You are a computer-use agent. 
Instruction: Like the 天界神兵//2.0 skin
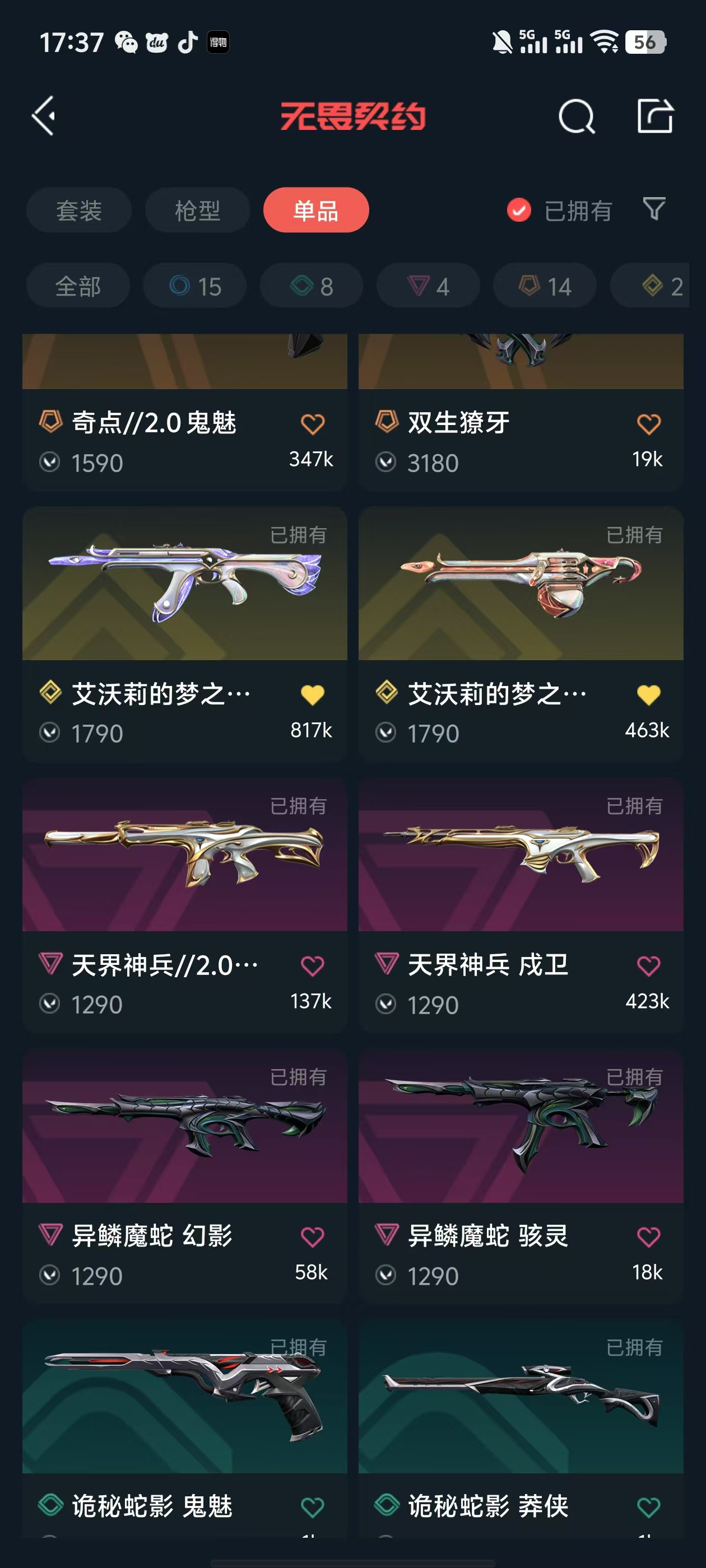click(x=313, y=966)
